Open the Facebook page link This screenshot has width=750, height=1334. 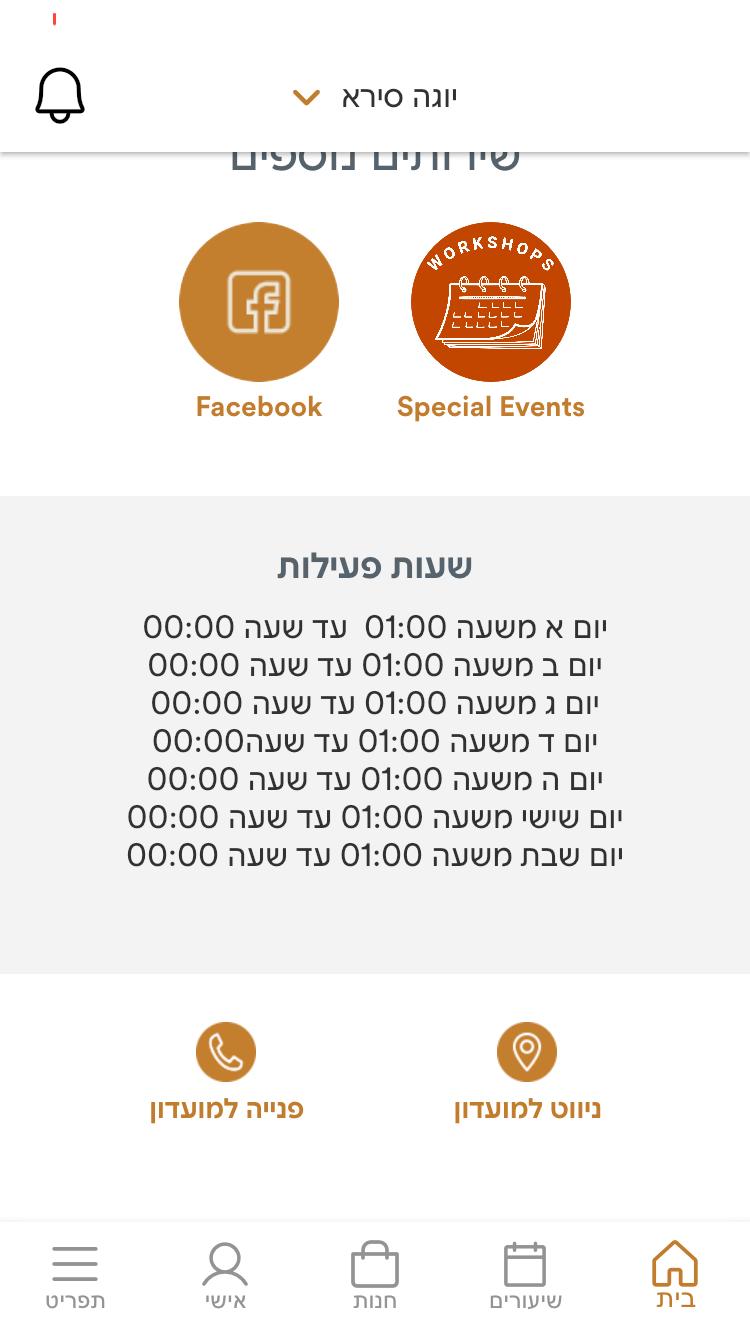tap(259, 302)
